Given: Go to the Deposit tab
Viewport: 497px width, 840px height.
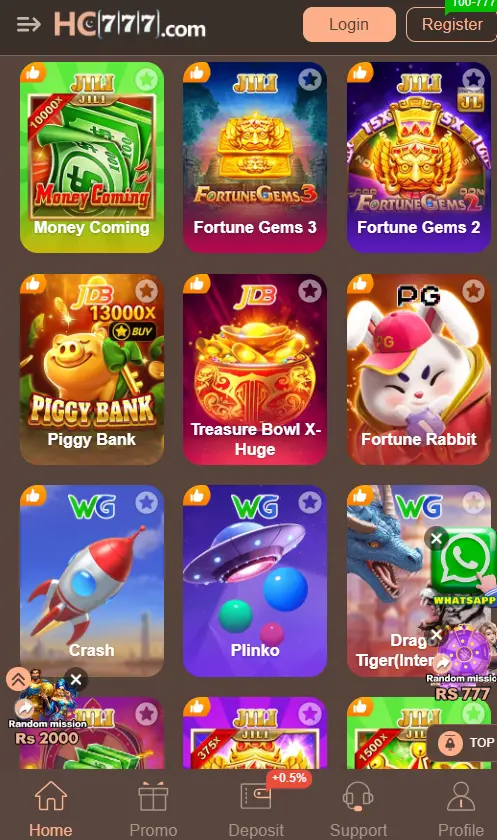Looking at the screenshot, I should [256, 809].
